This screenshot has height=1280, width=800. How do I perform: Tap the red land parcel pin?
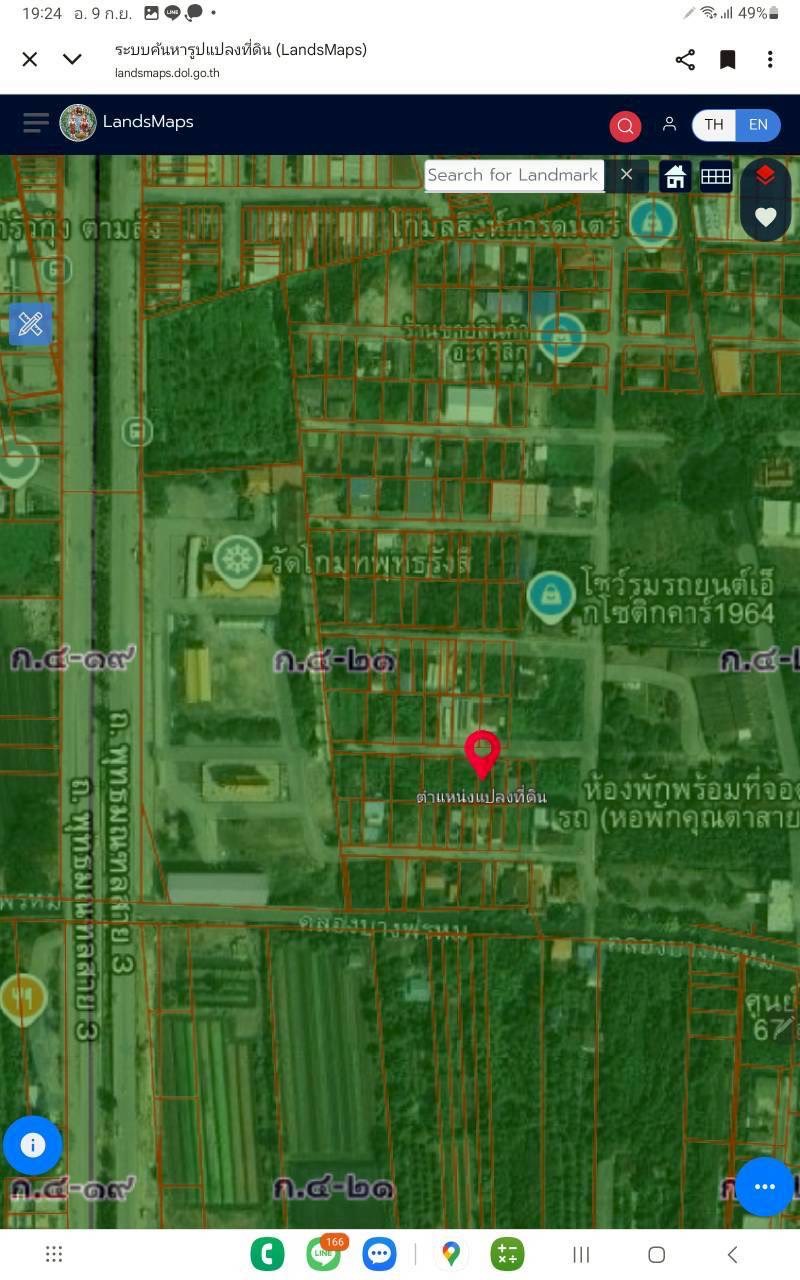click(x=482, y=752)
